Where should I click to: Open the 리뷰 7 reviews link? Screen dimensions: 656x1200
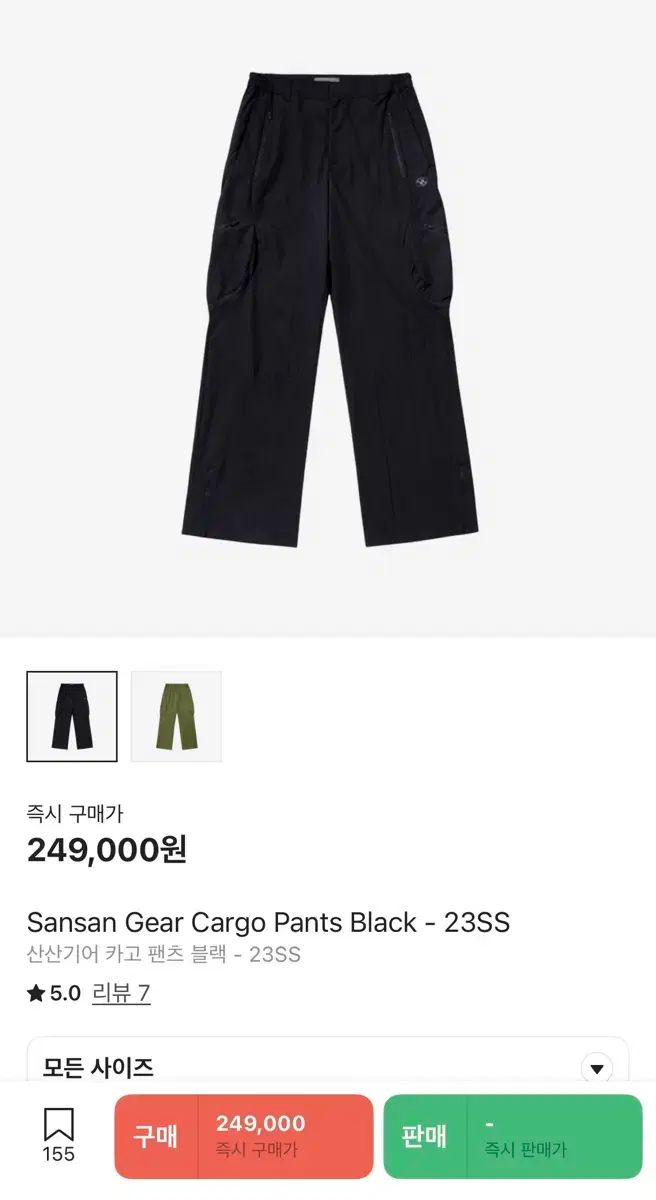pos(121,993)
